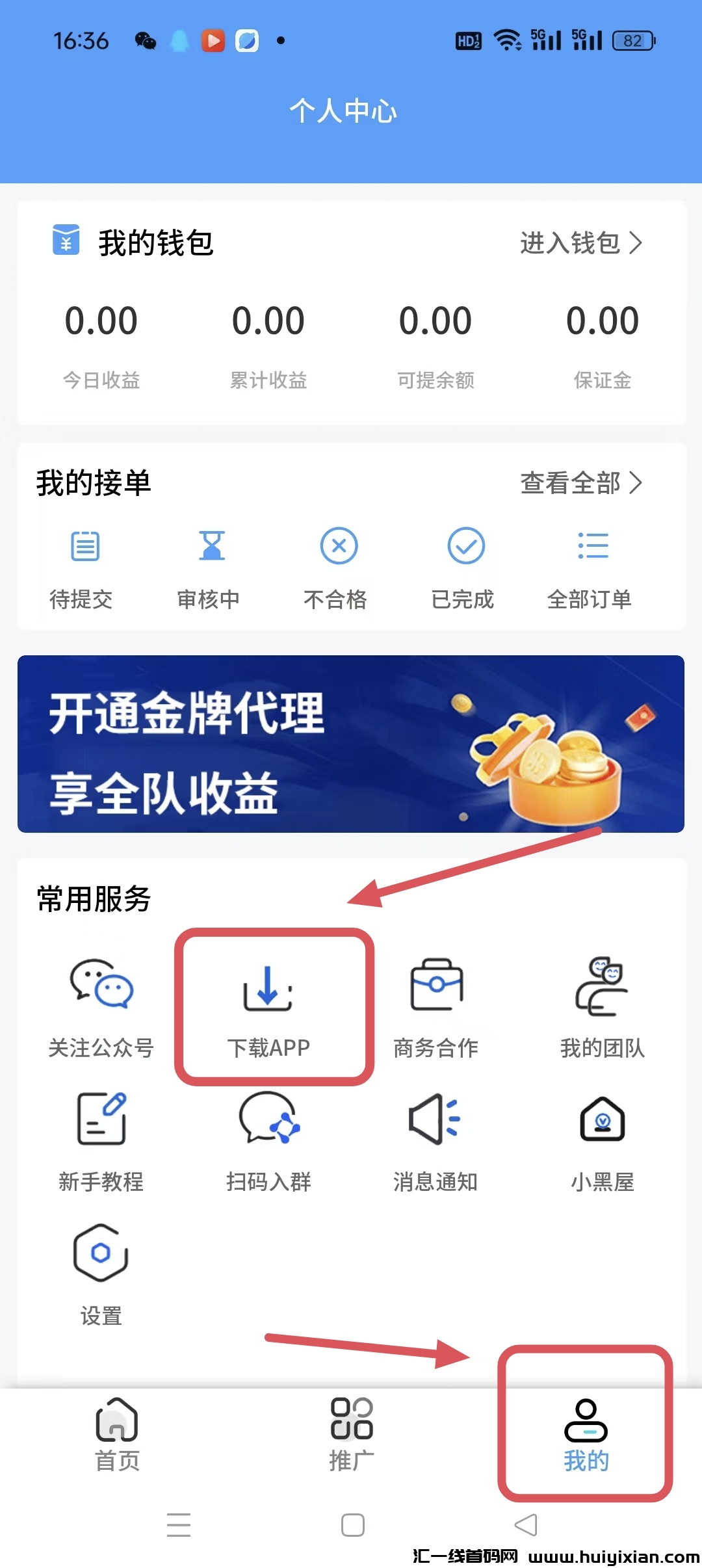The image size is (702, 1568).
Task: Switch to the 推广 tab
Action: (352, 1433)
